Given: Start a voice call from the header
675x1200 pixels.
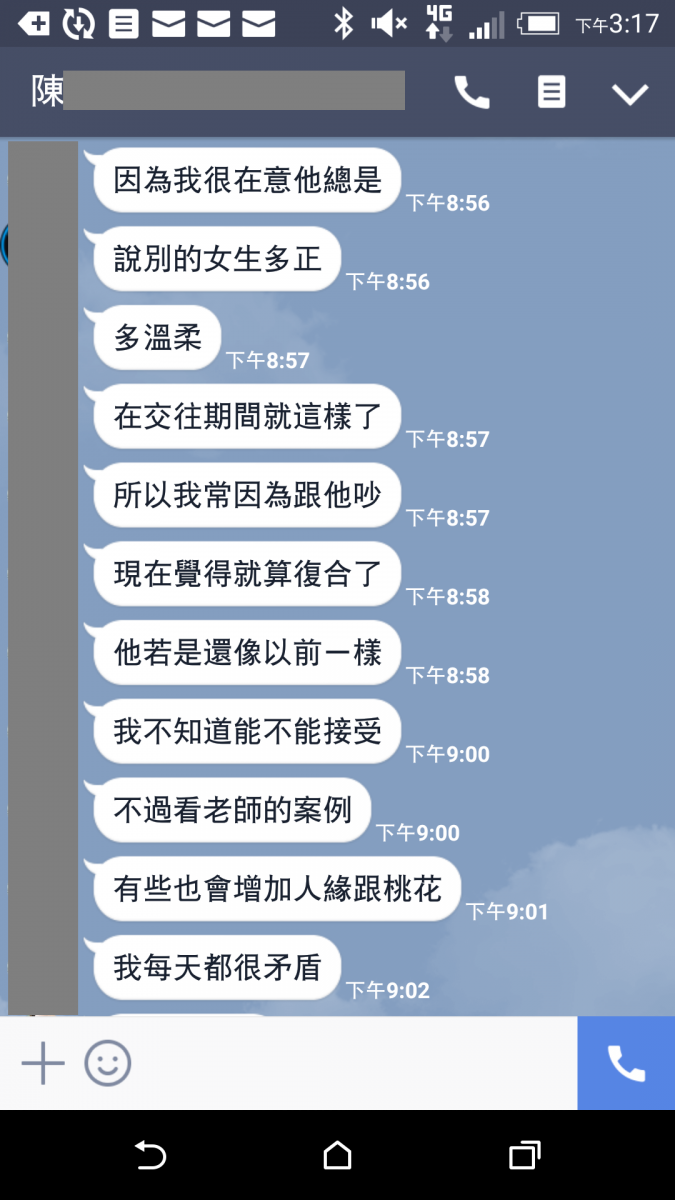Looking at the screenshot, I should point(472,93).
